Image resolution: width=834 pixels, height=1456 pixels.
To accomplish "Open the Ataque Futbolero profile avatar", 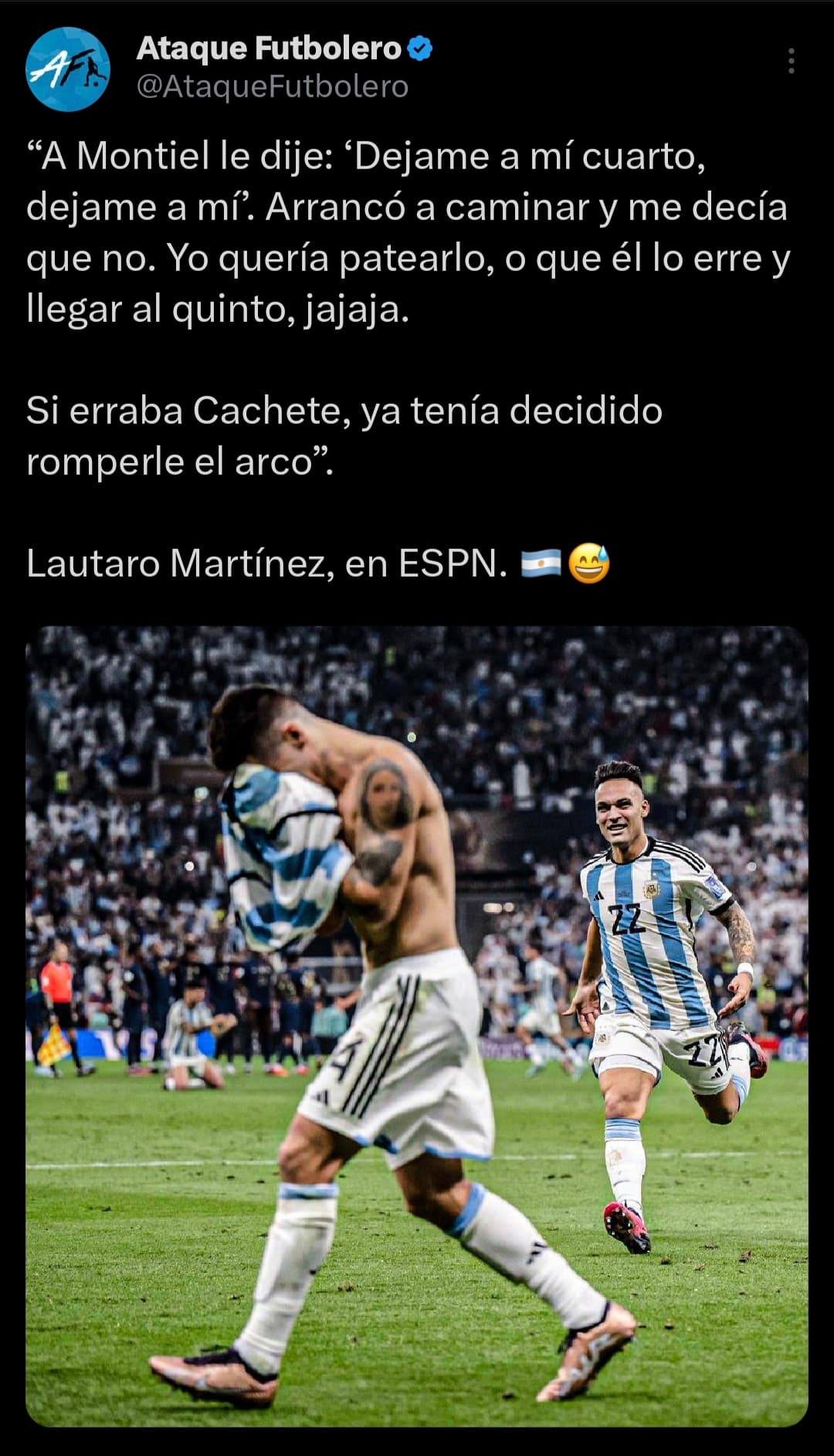I will pos(68,69).
